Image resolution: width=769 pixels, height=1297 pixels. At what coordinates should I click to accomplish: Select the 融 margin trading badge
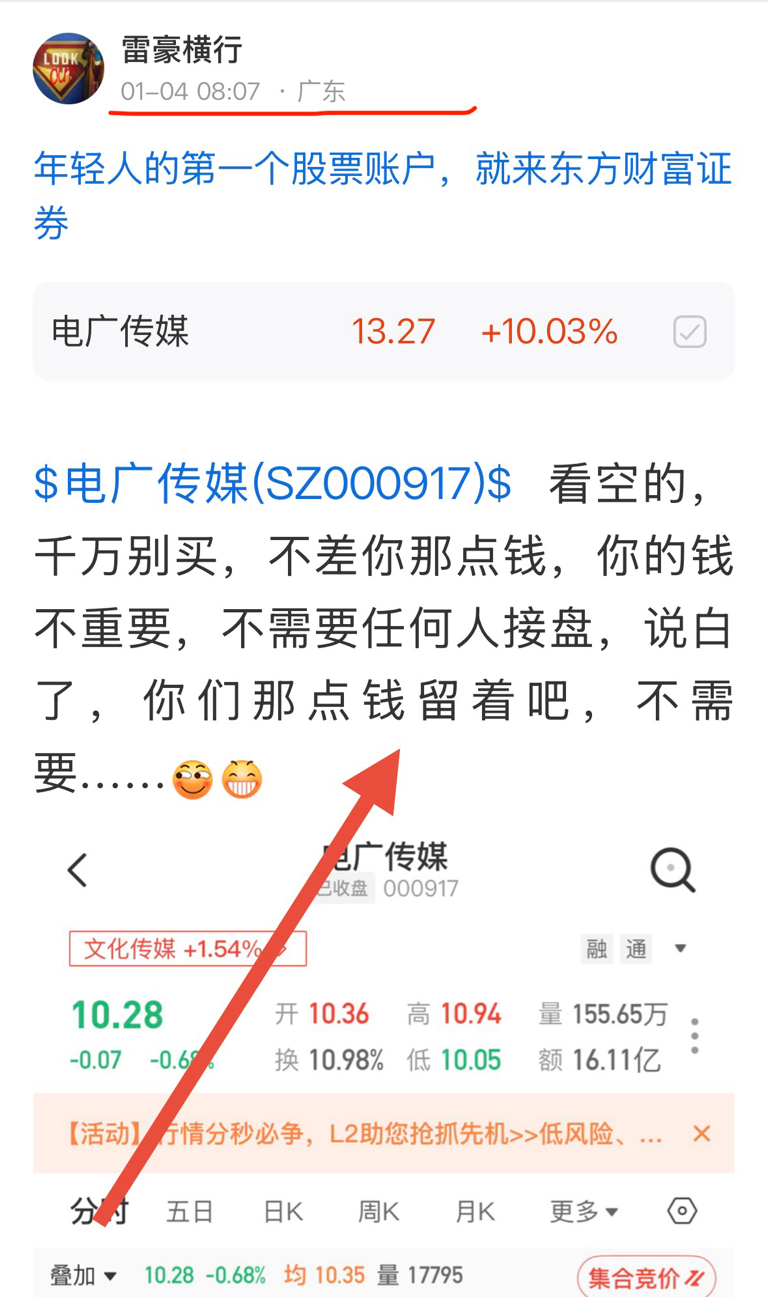597,948
